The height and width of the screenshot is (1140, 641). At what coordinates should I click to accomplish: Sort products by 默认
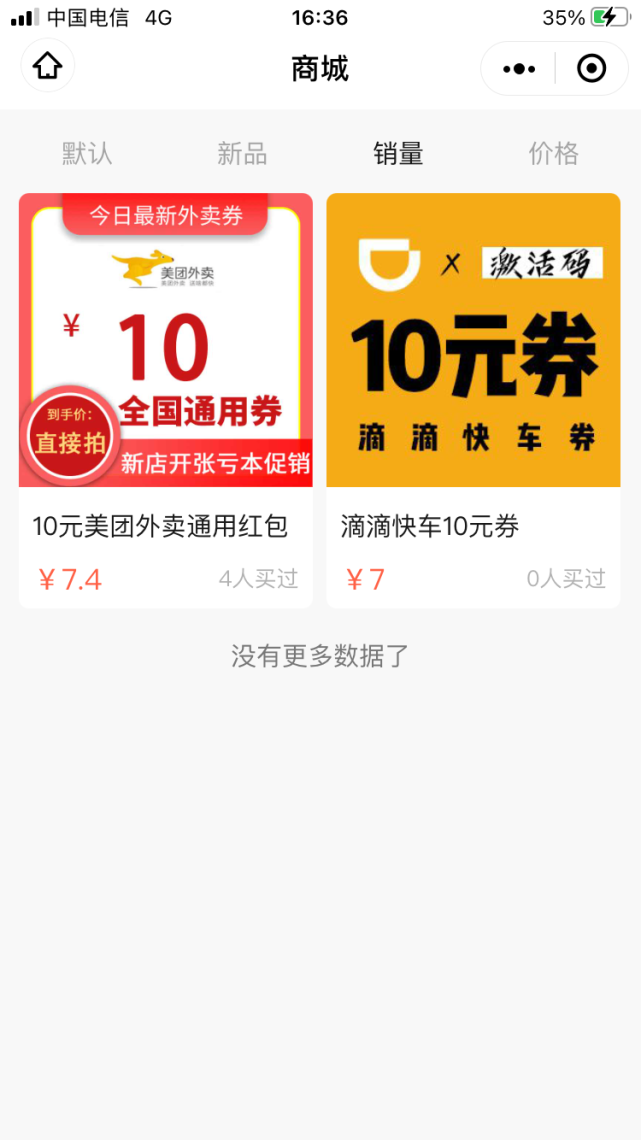pyautogui.click(x=87, y=154)
